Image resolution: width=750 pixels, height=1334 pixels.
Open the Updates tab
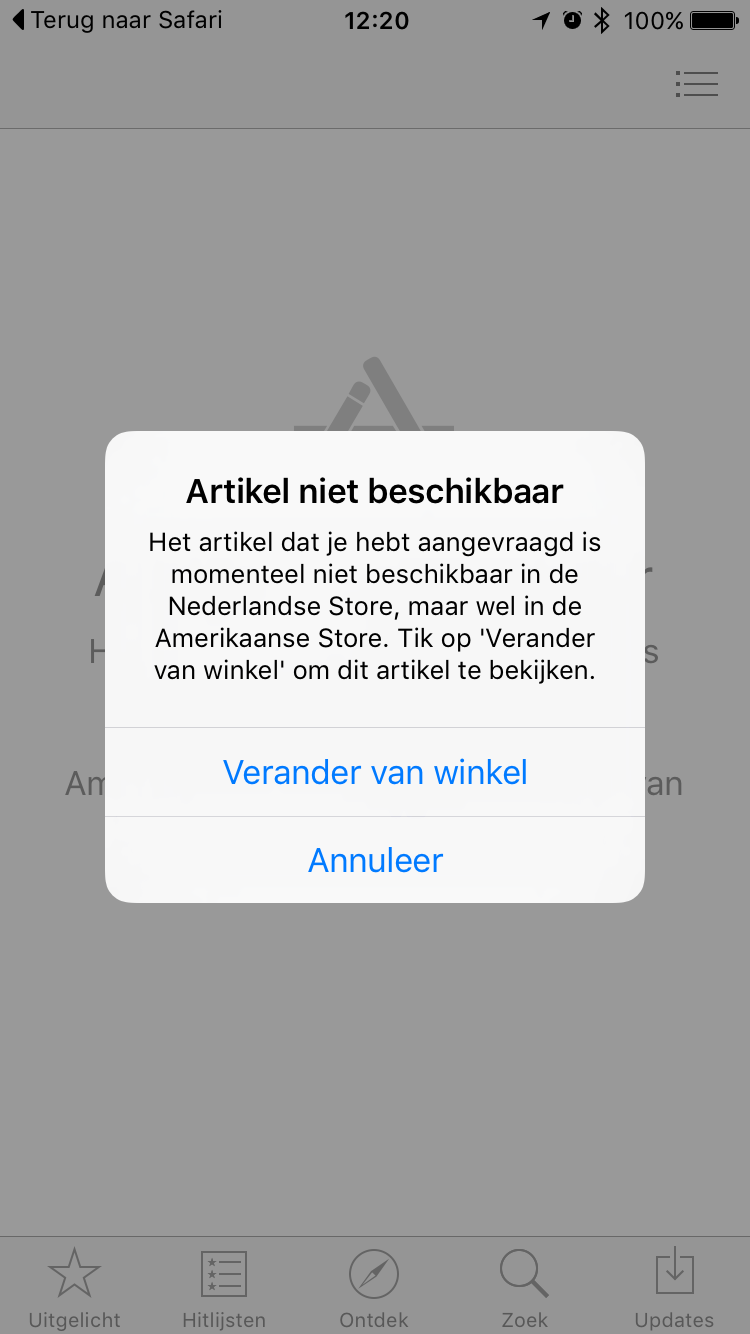(675, 1288)
